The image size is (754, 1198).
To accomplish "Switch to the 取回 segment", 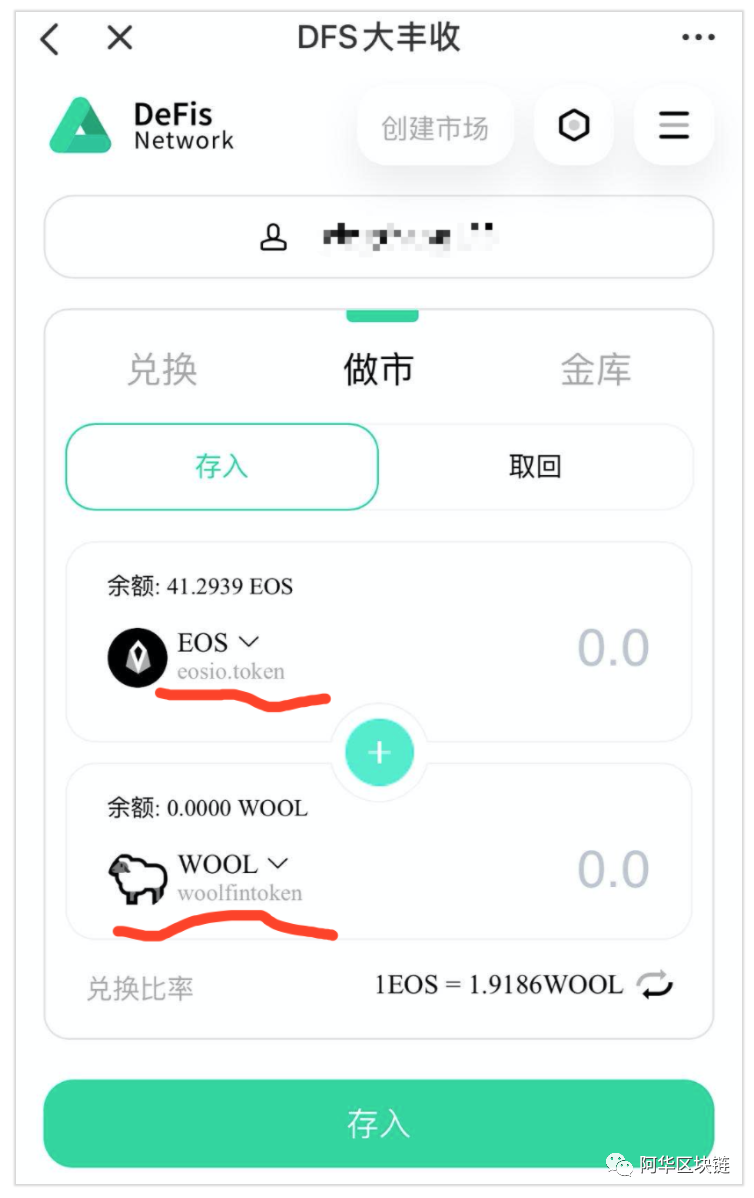I will point(535,467).
